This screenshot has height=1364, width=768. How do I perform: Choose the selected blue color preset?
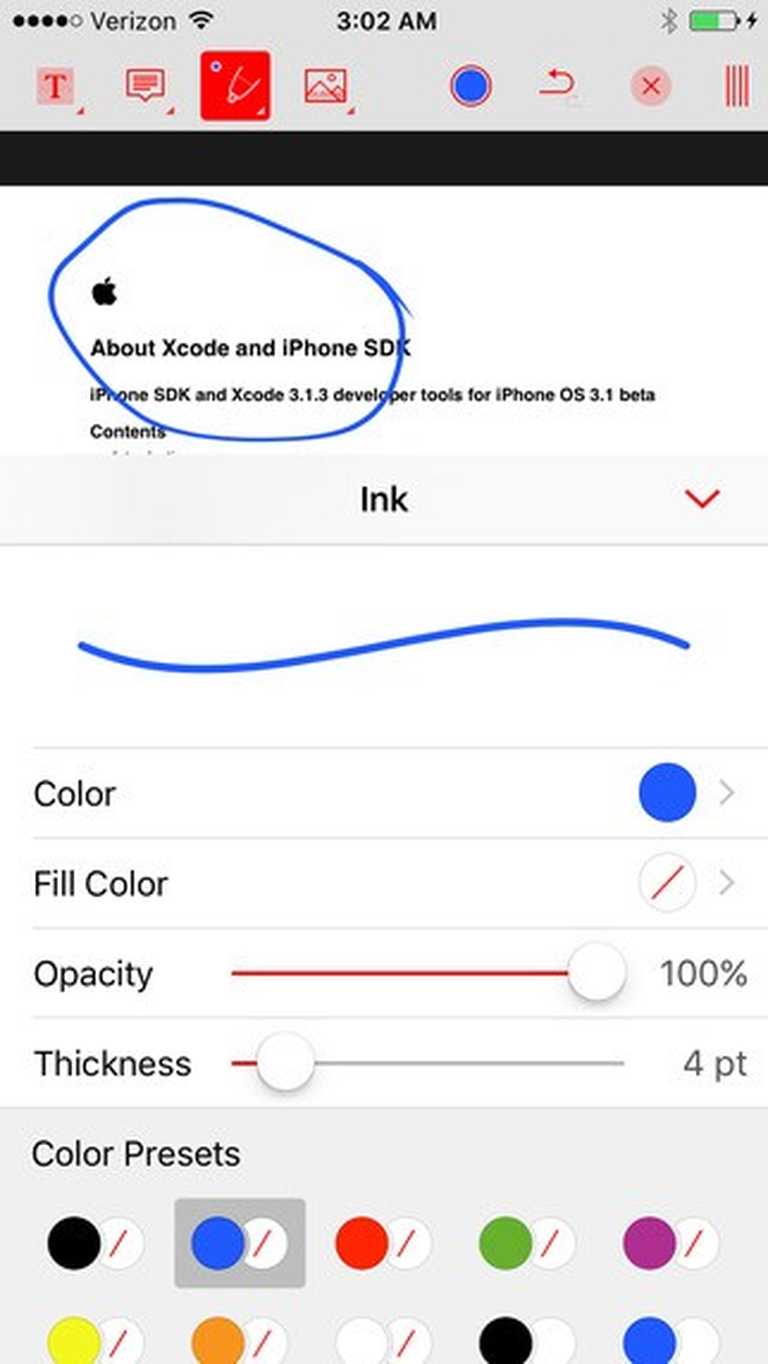[x=239, y=1243]
